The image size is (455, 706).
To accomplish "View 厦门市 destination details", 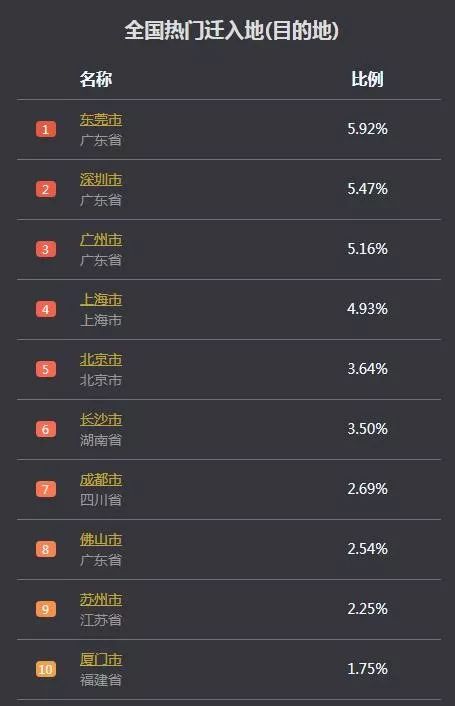I will point(101,660).
